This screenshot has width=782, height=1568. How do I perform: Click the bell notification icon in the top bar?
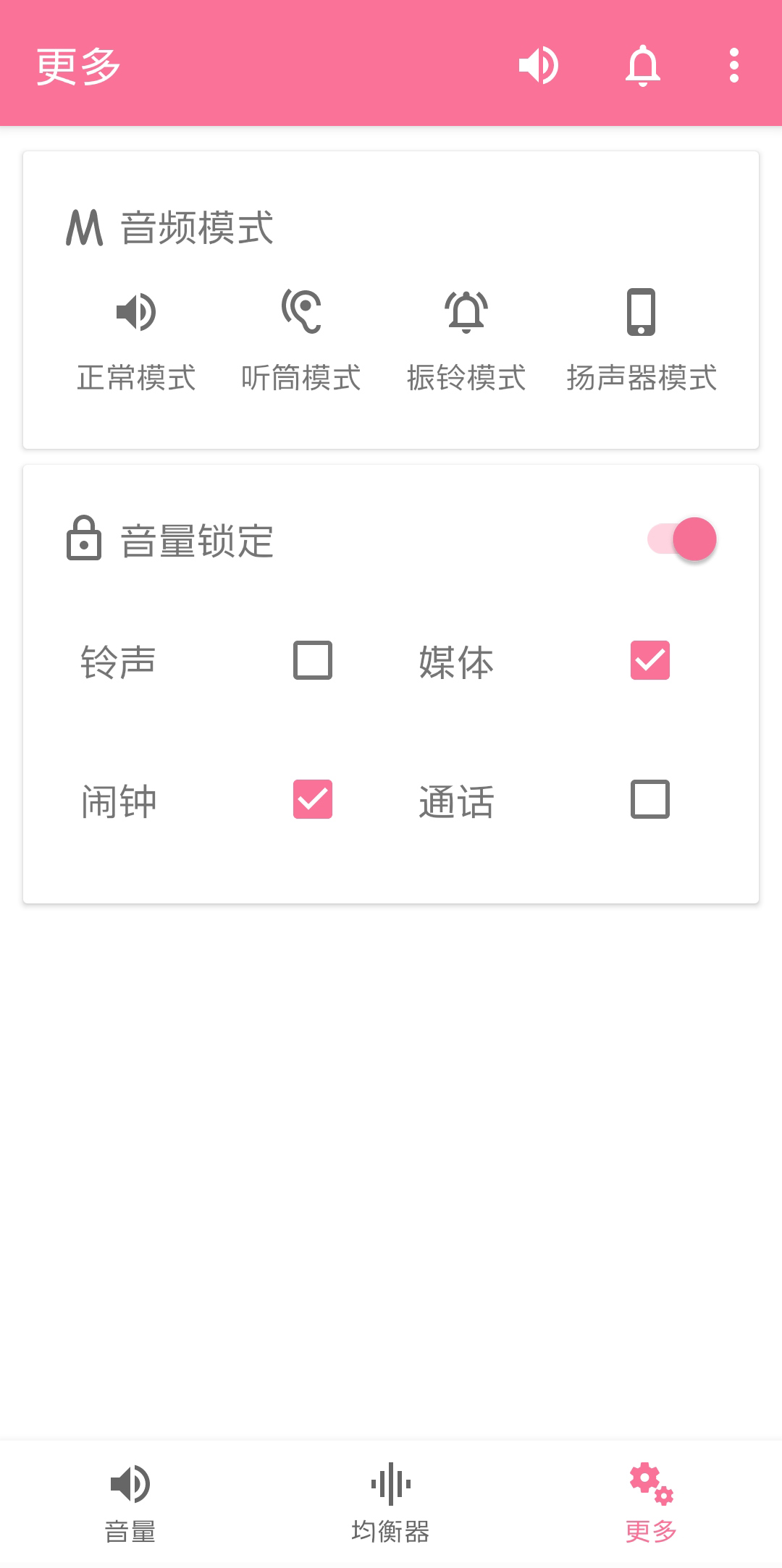click(x=644, y=65)
